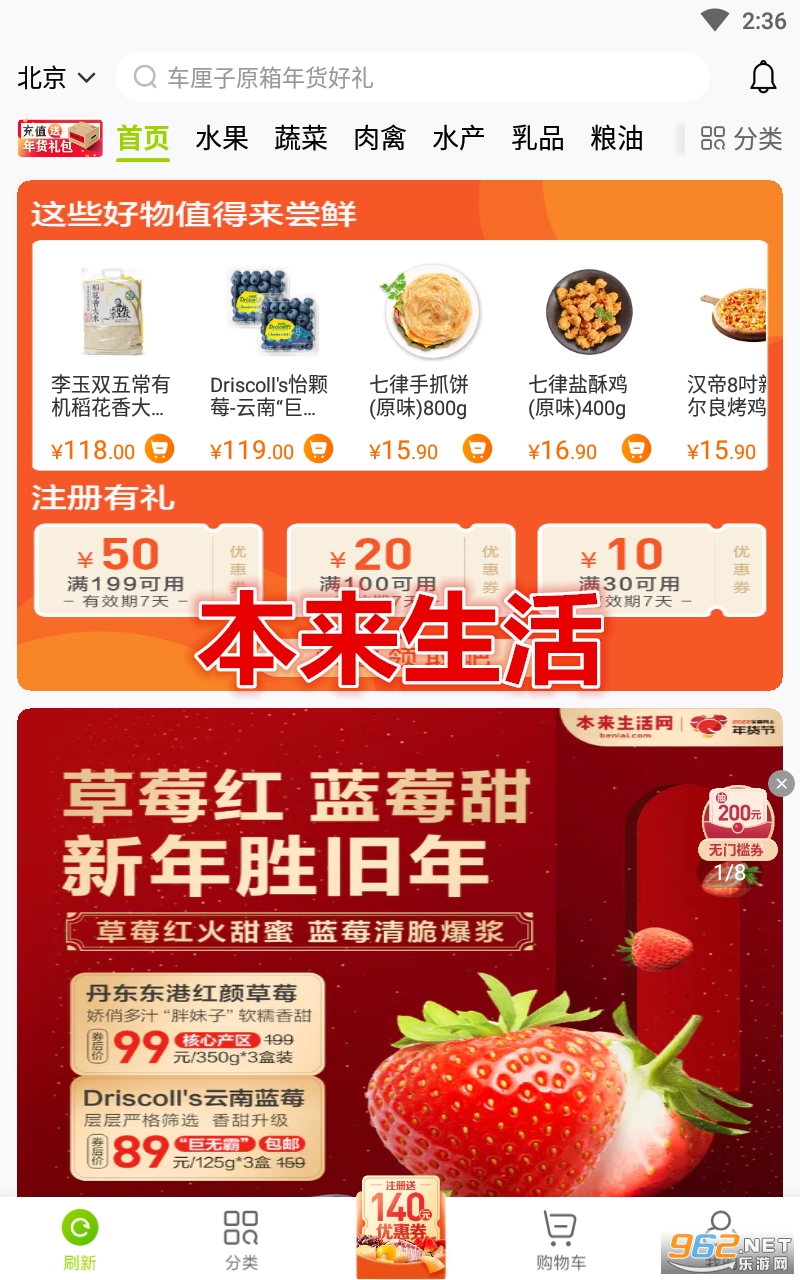Open the account person icon in bottom bar

coord(720,1225)
